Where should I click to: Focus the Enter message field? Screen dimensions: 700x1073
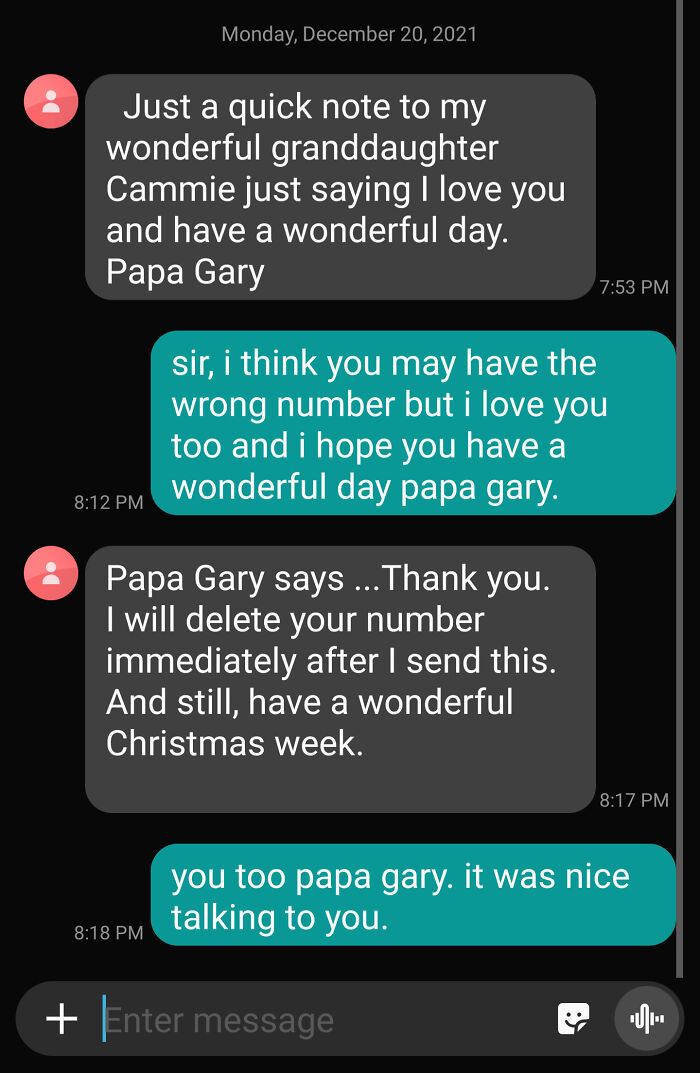320,1020
